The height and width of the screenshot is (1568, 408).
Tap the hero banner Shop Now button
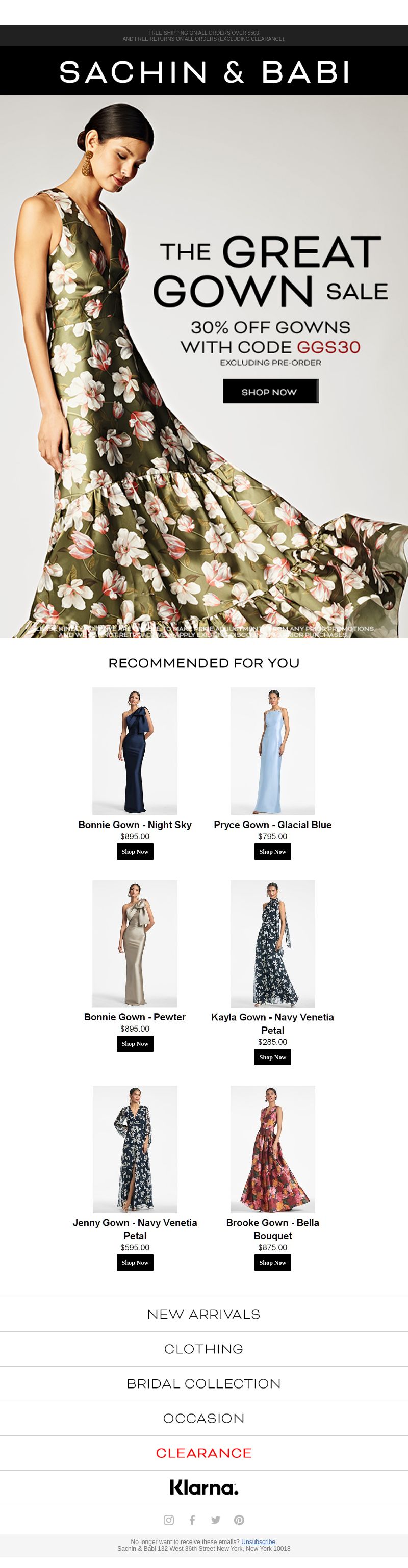pyautogui.click(x=270, y=392)
